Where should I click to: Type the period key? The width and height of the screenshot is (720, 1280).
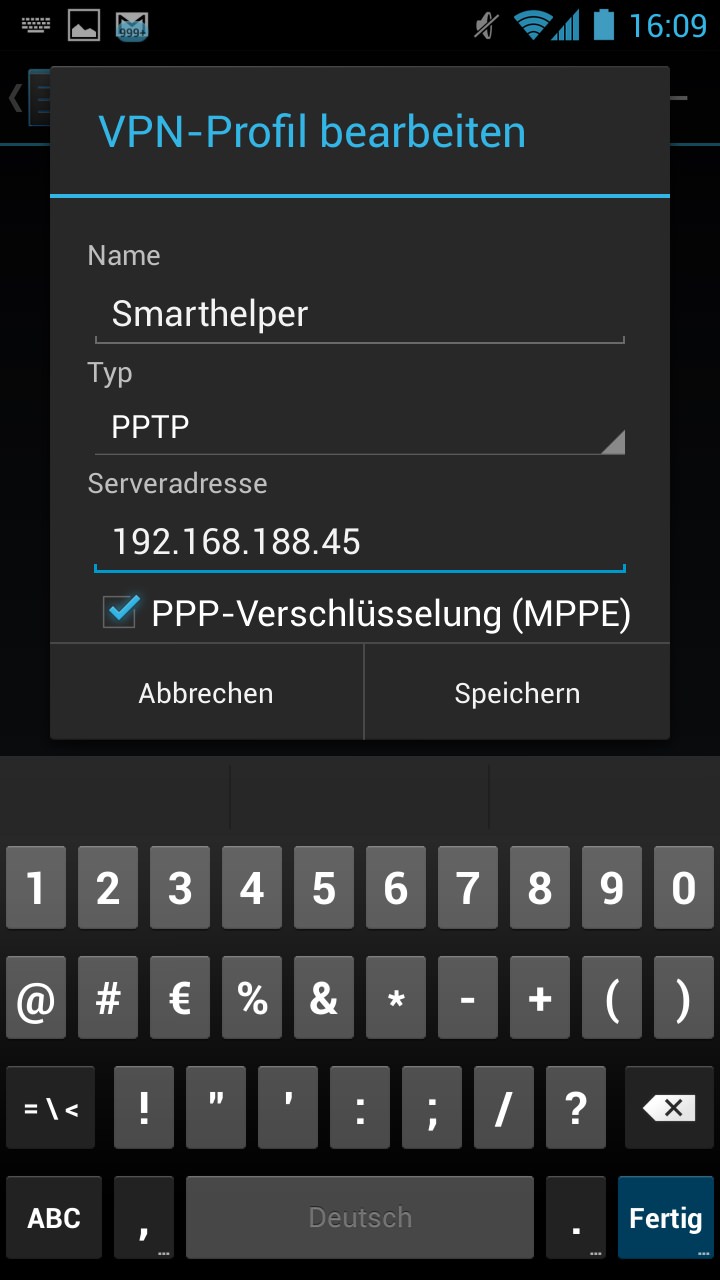[x=576, y=1217]
